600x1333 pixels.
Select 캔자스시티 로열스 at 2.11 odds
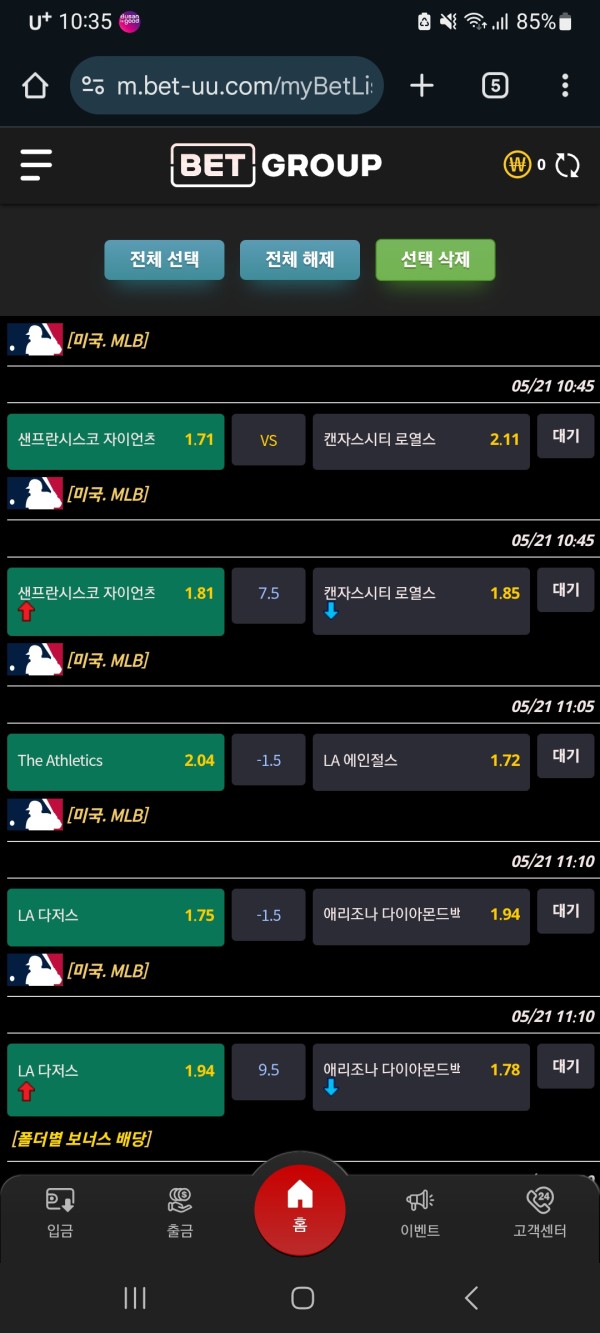421,440
